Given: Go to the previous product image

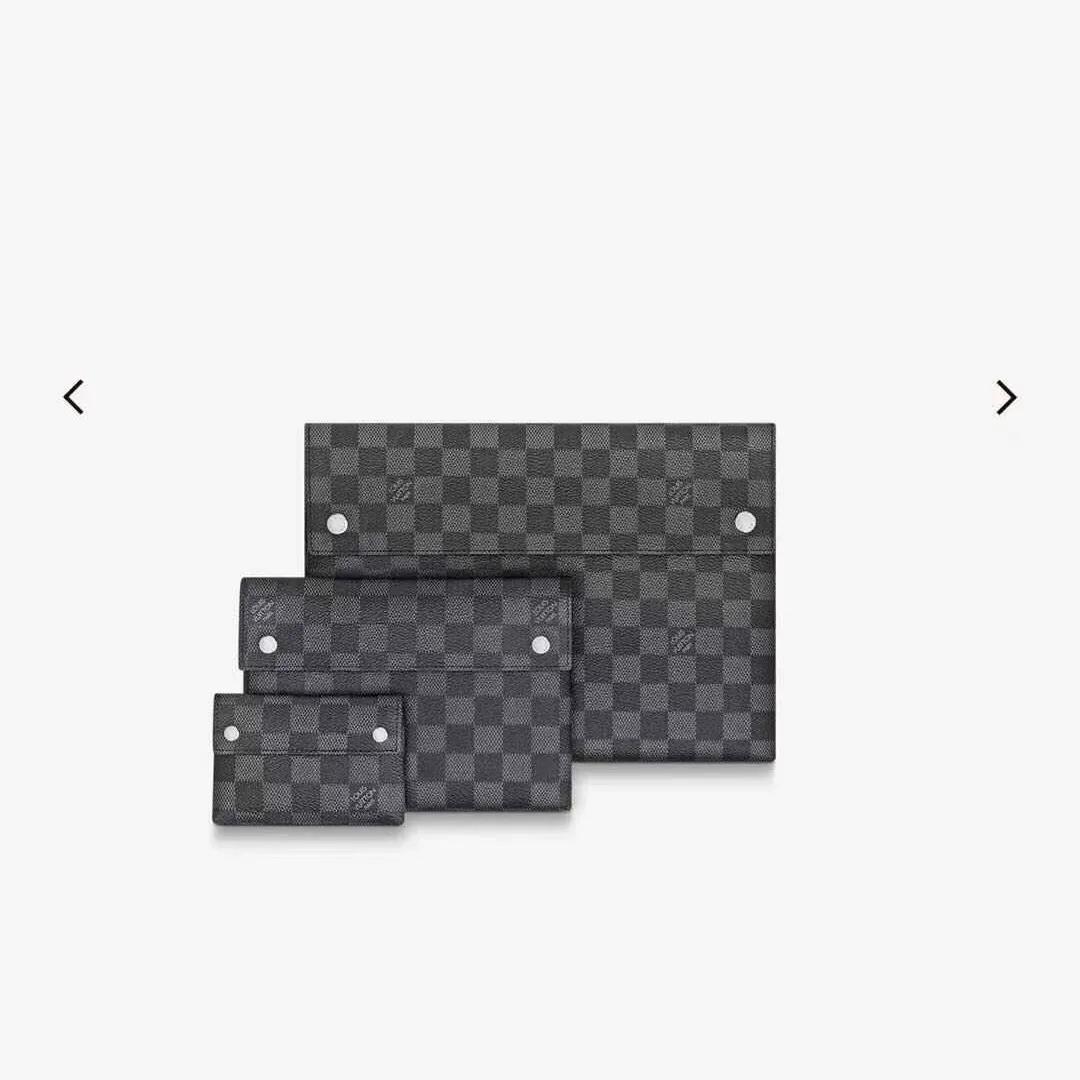Looking at the screenshot, I should (x=74, y=397).
